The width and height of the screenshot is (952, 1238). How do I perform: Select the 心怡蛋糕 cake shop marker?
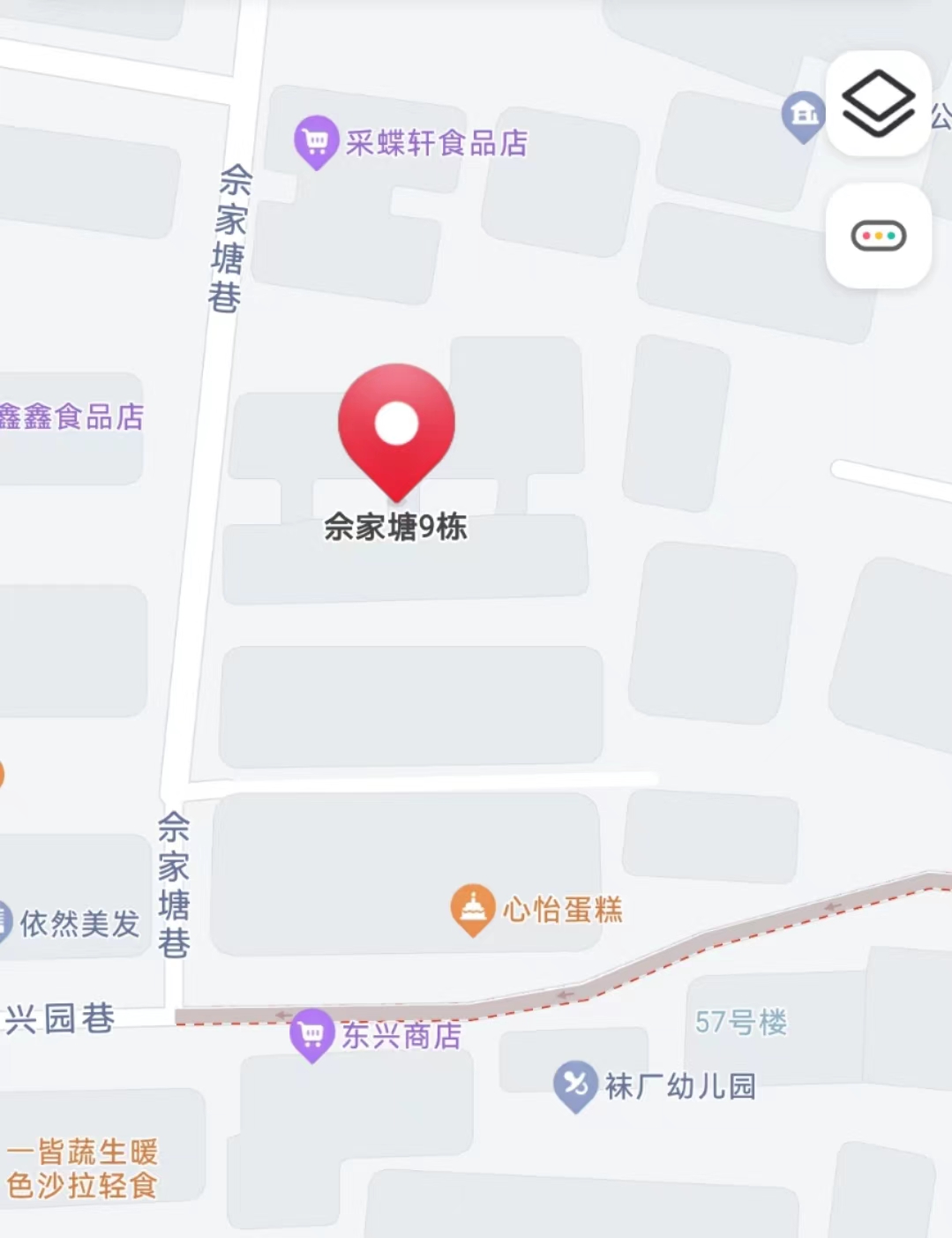pyautogui.click(x=473, y=908)
